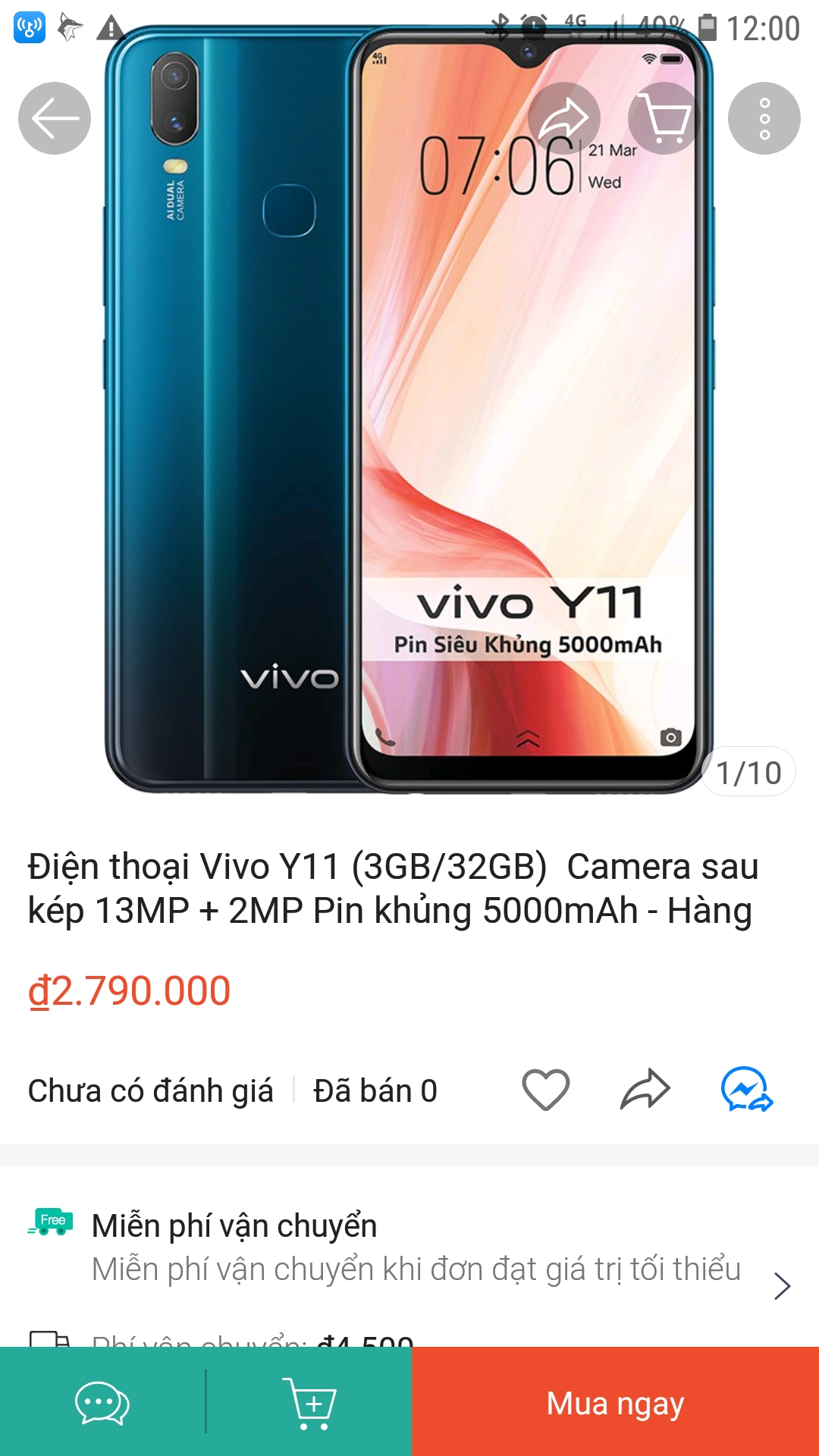Tap Mua ngay to buy now

click(x=615, y=1401)
